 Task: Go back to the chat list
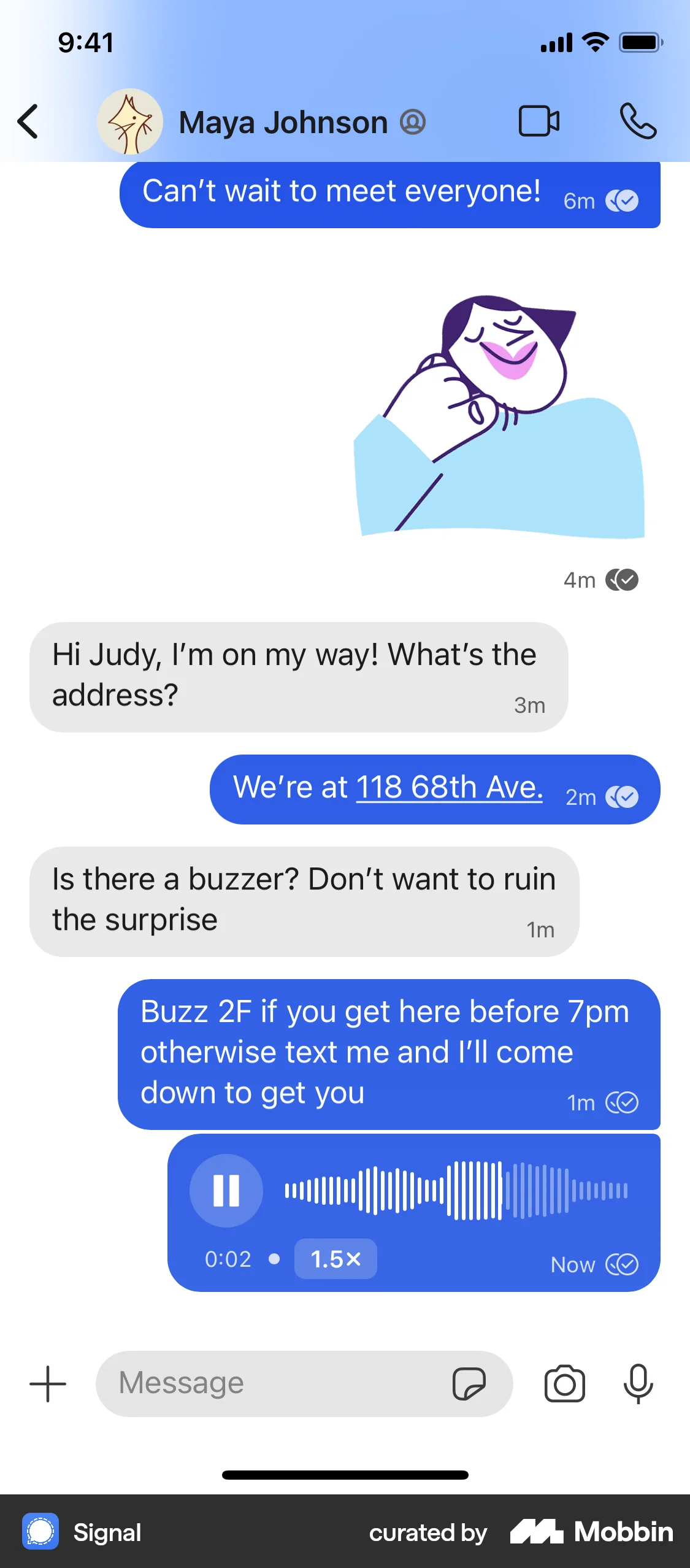click(x=28, y=121)
